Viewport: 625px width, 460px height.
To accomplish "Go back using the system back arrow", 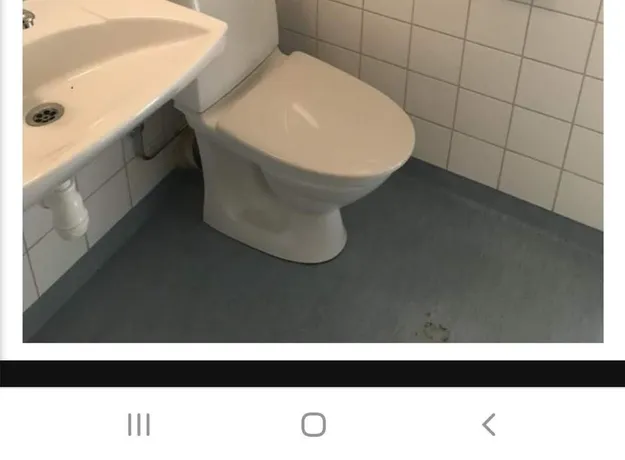I will click(488, 424).
